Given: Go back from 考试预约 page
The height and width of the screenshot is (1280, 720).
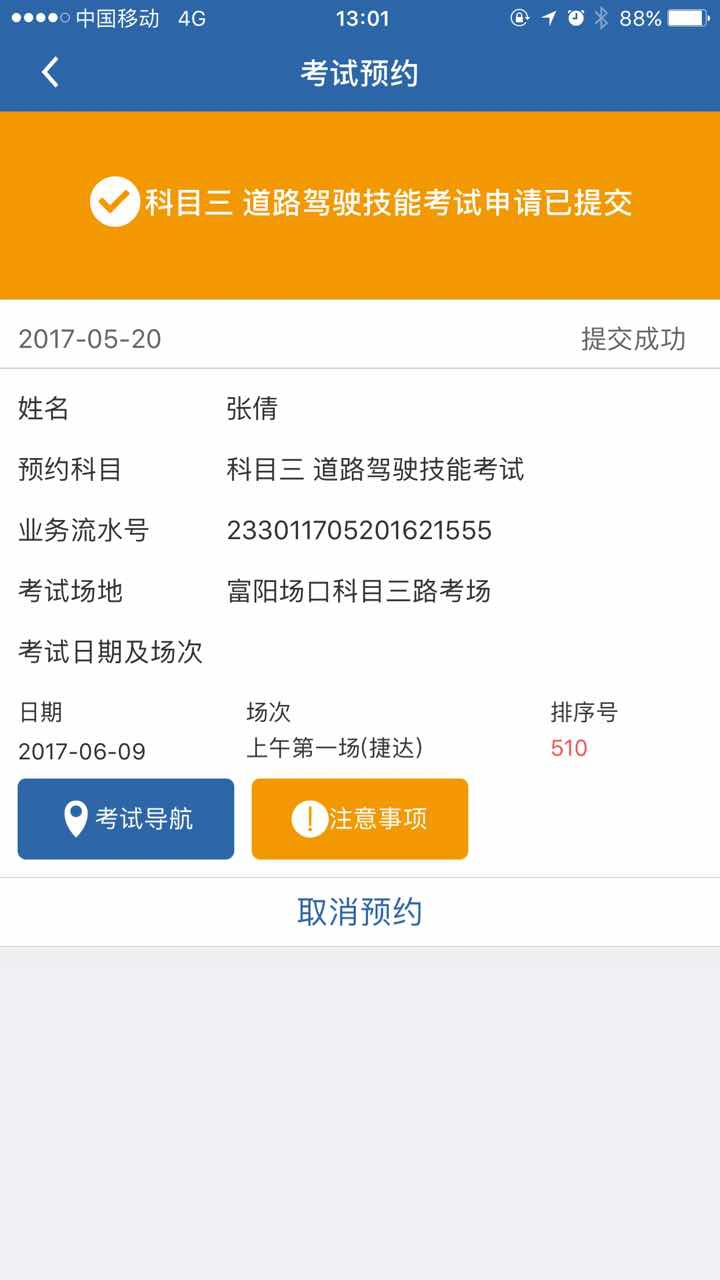Looking at the screenshot, I should point(50,72).
